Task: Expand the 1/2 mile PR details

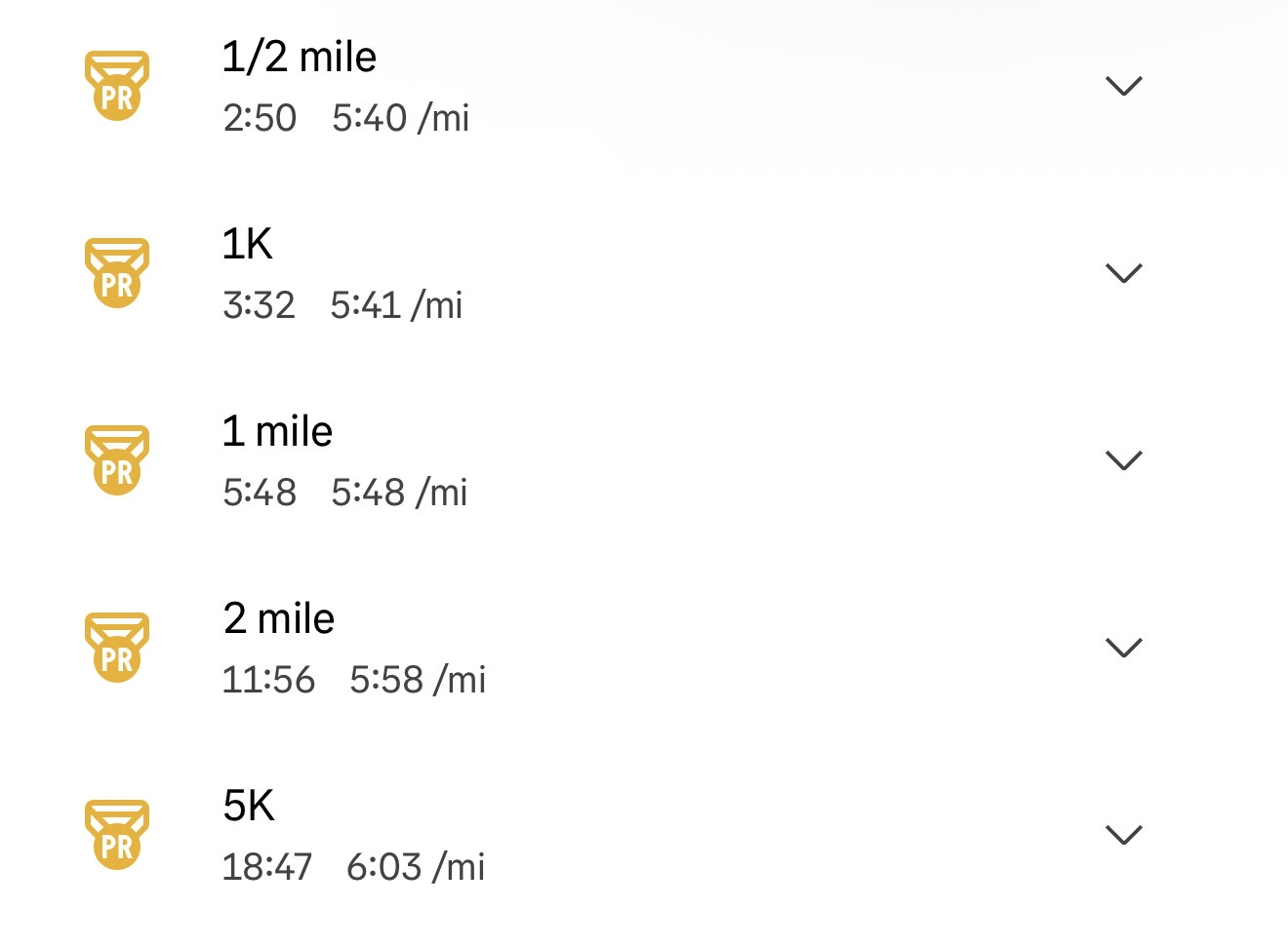Action: [x=1123, y=86]
